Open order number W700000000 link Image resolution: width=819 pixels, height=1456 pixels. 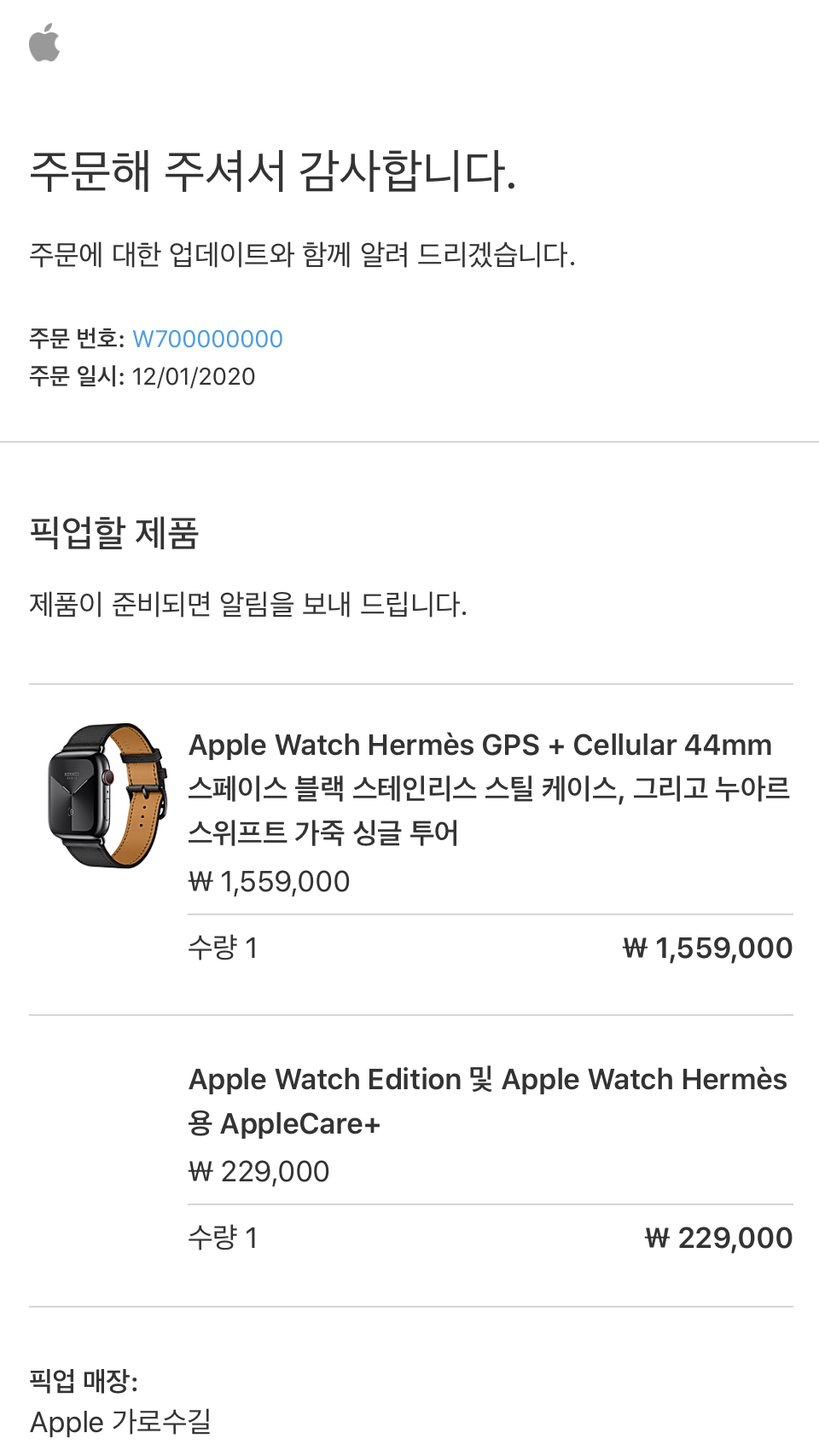click(207, 339)
